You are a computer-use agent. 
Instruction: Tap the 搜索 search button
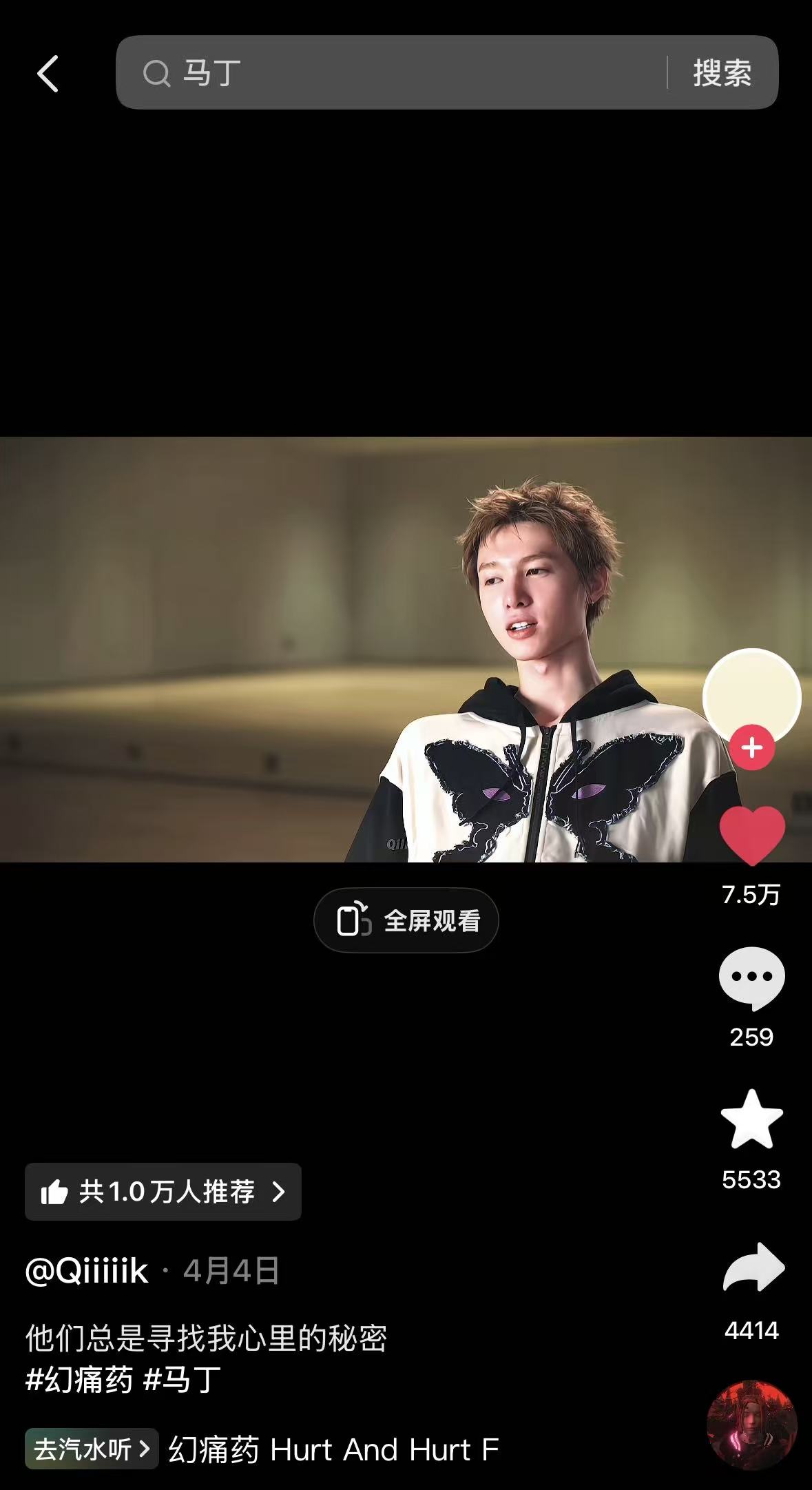point(722,72)
